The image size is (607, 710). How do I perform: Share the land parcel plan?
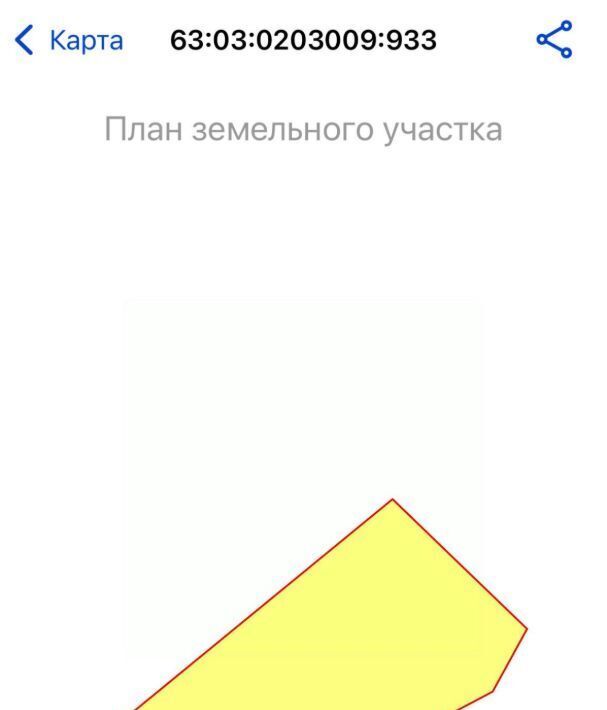tap(555, 40)
